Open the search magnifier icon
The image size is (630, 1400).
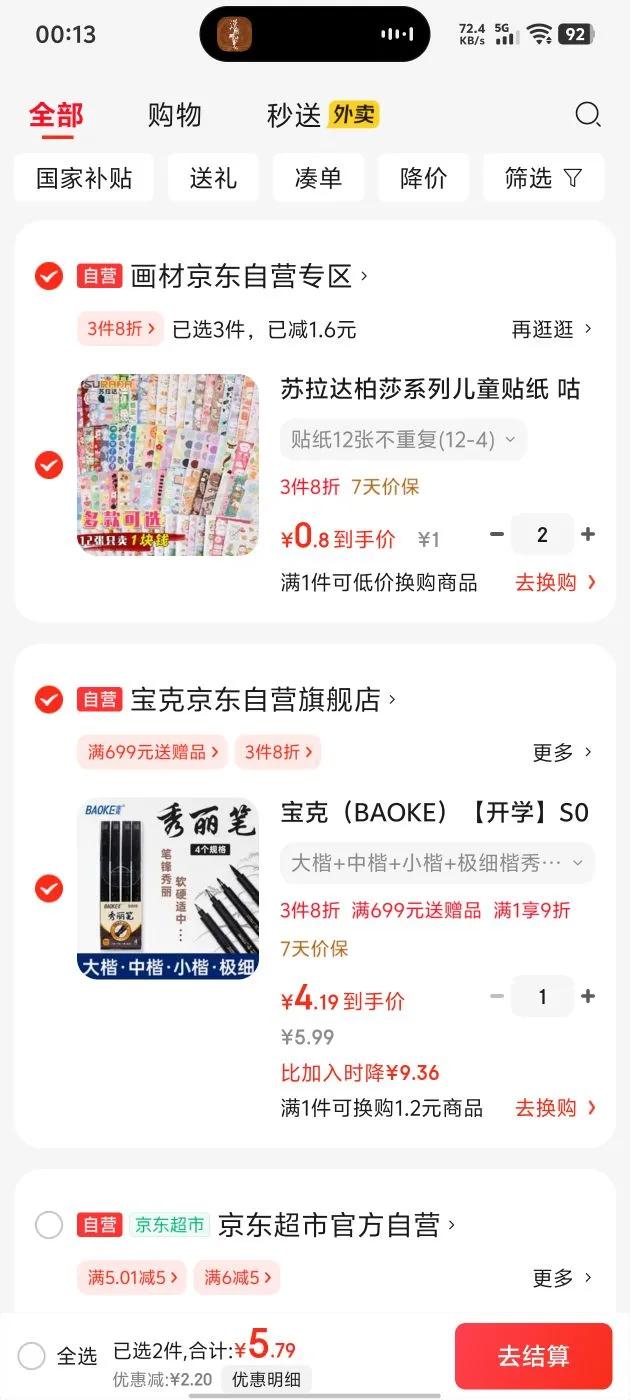point(588,115)
